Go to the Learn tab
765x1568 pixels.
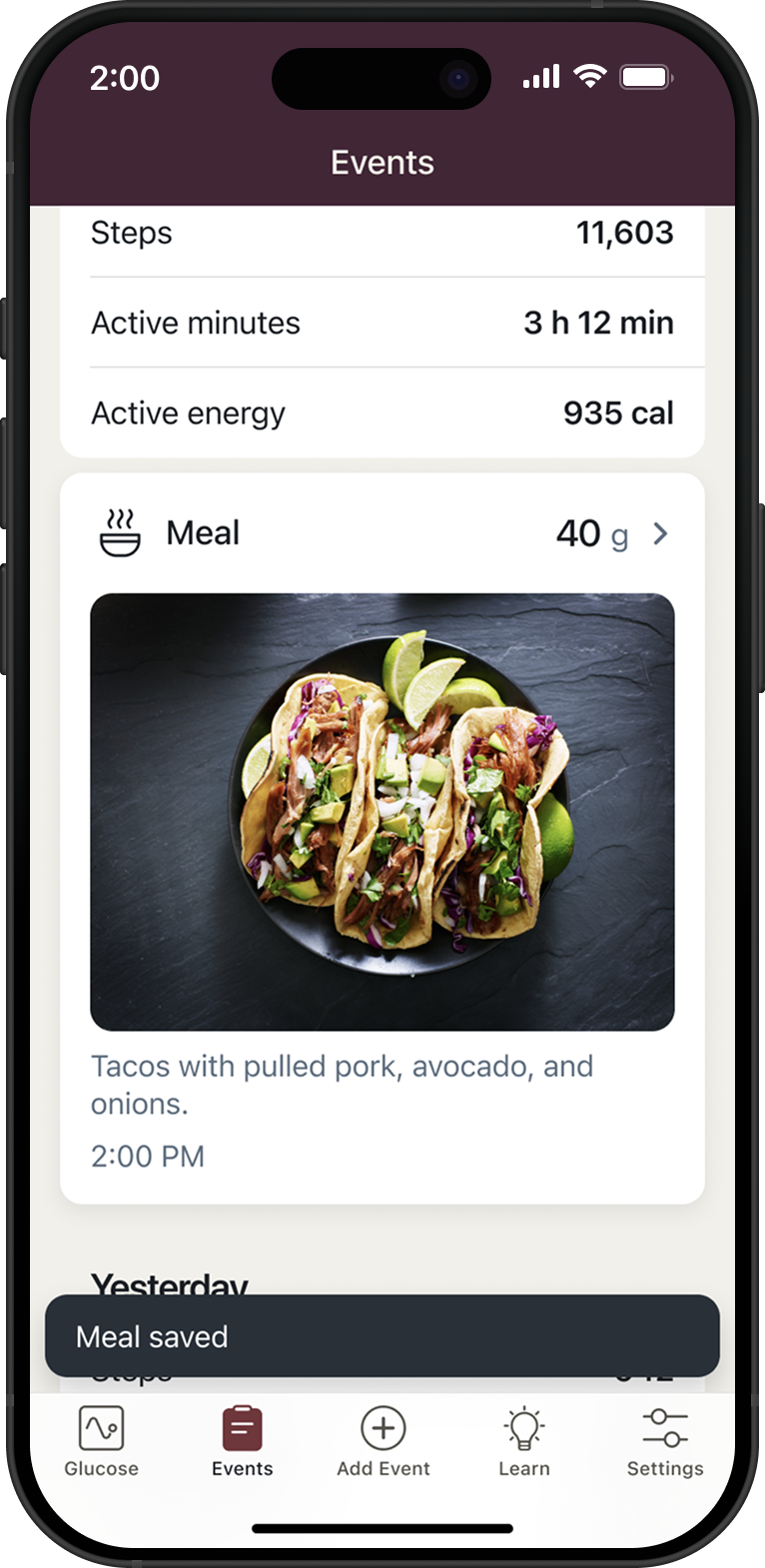tap(524, 1441)
